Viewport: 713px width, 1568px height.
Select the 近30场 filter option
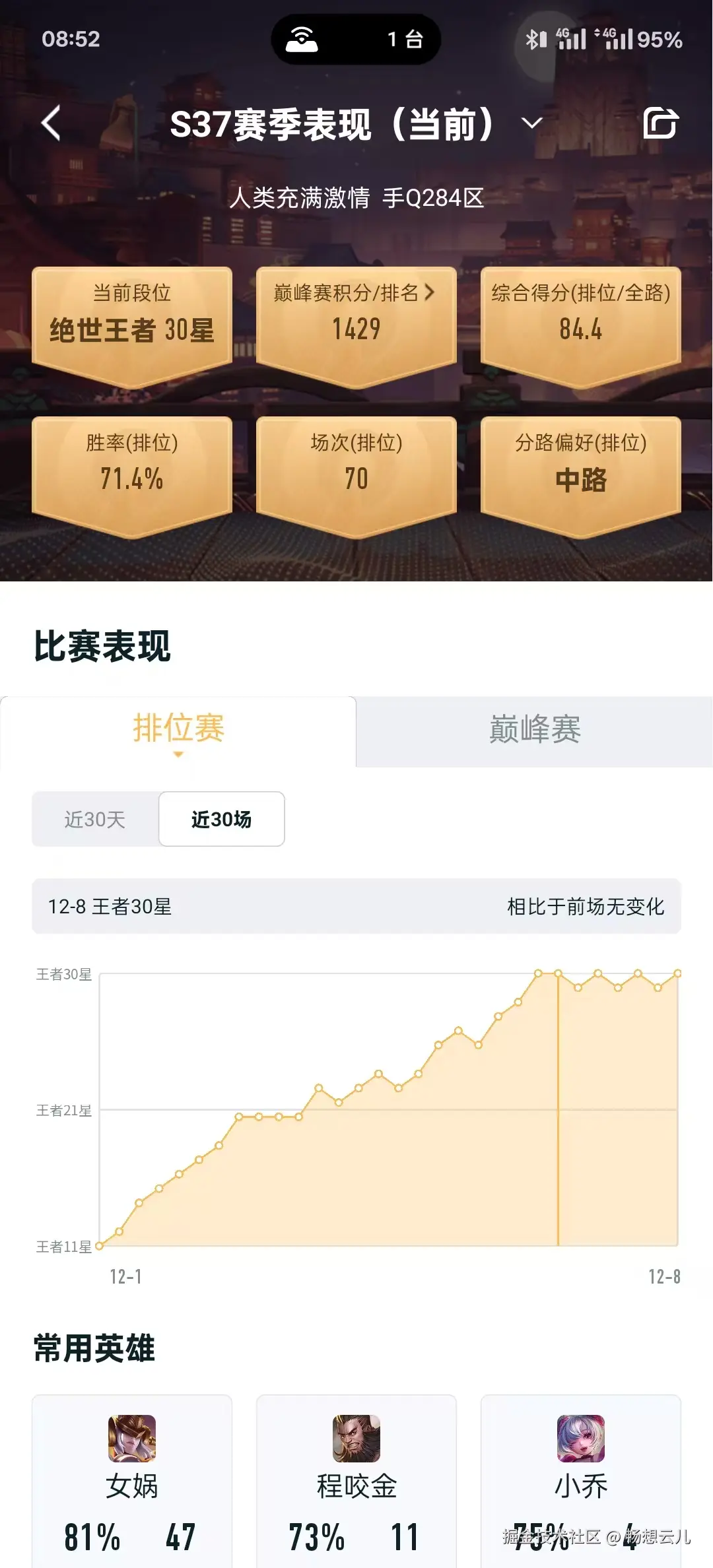pos(221,819)
